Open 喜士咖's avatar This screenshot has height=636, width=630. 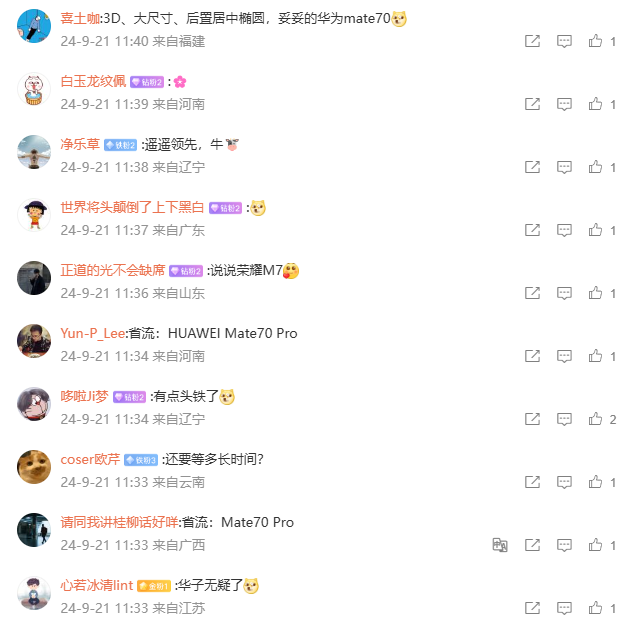[x=34, y=27]
